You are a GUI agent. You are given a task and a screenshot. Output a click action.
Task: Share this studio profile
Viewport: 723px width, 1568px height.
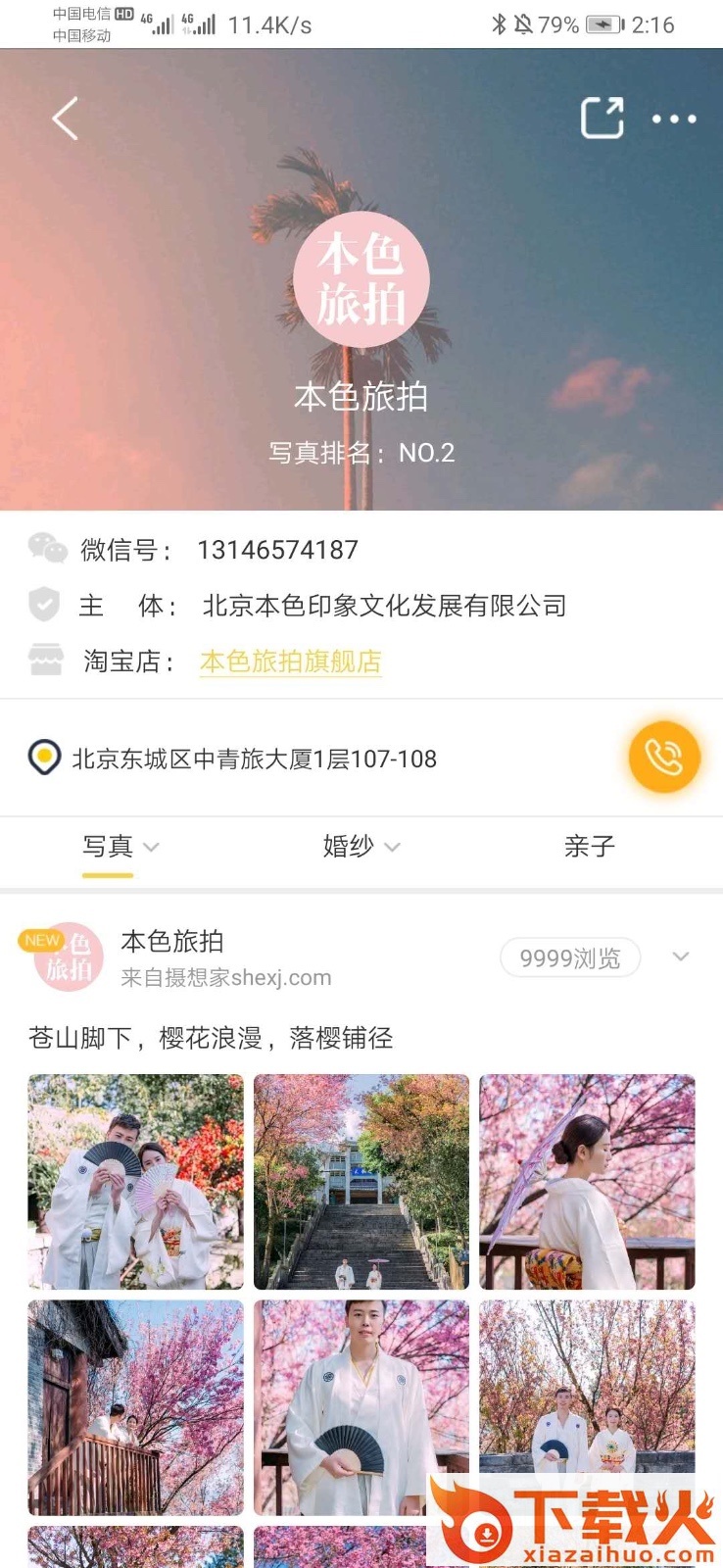coord(602,119)
